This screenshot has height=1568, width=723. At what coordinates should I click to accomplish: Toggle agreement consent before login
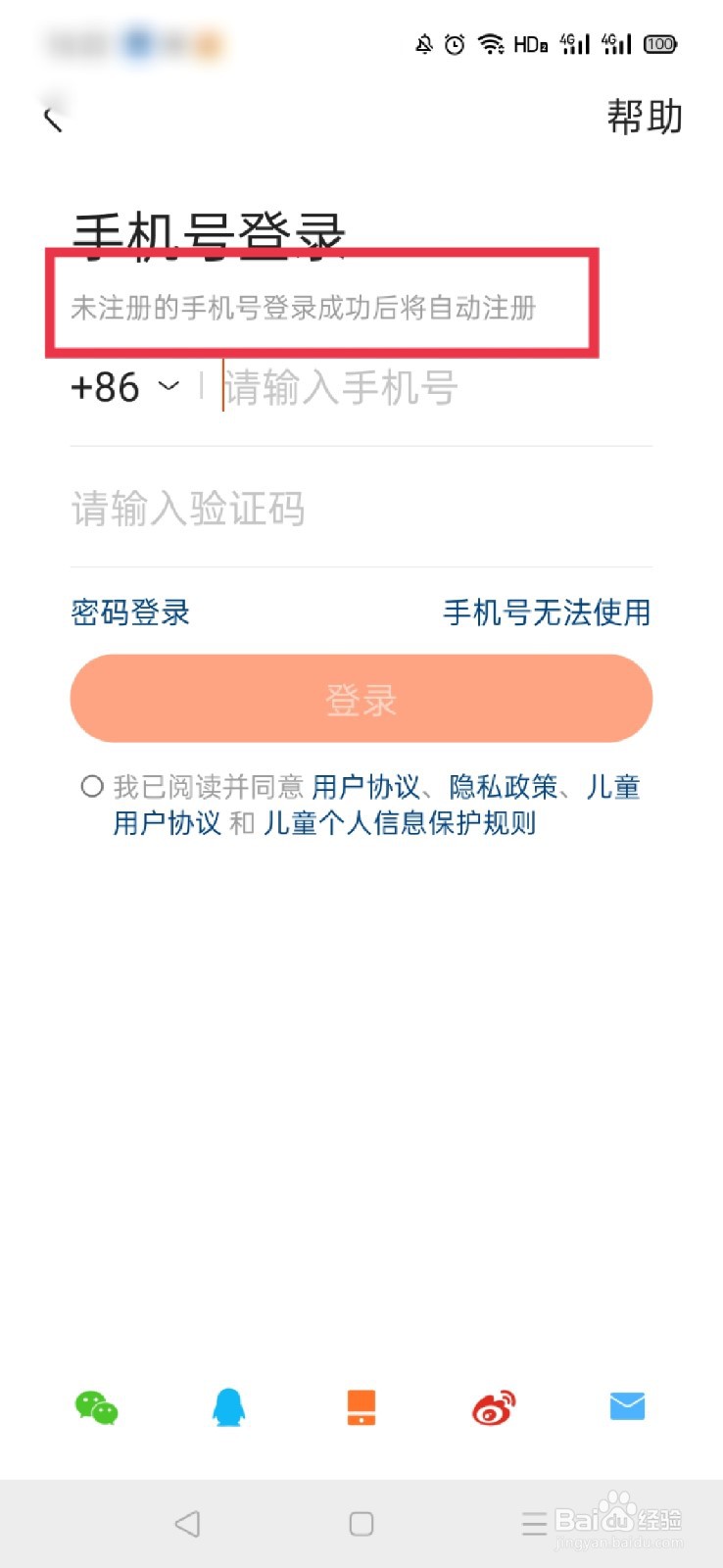point(92,786)
